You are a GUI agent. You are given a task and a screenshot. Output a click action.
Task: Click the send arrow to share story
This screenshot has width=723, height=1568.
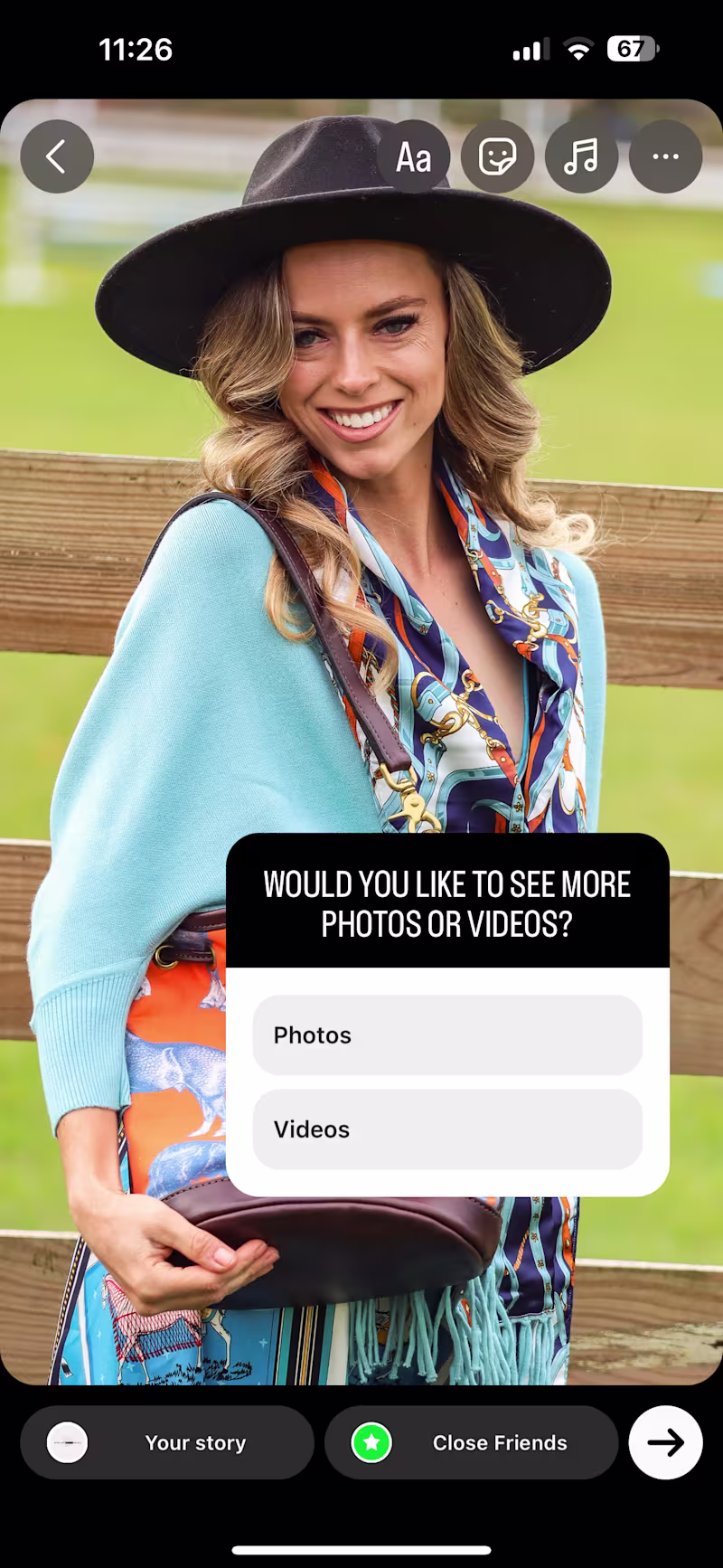(665, 1443)
